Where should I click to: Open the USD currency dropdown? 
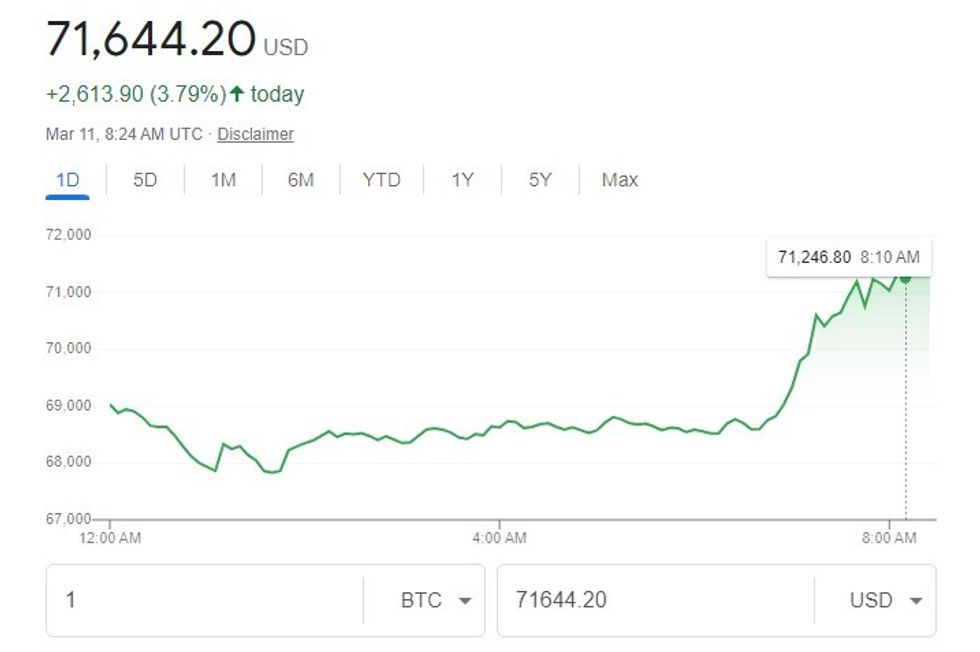885,600
